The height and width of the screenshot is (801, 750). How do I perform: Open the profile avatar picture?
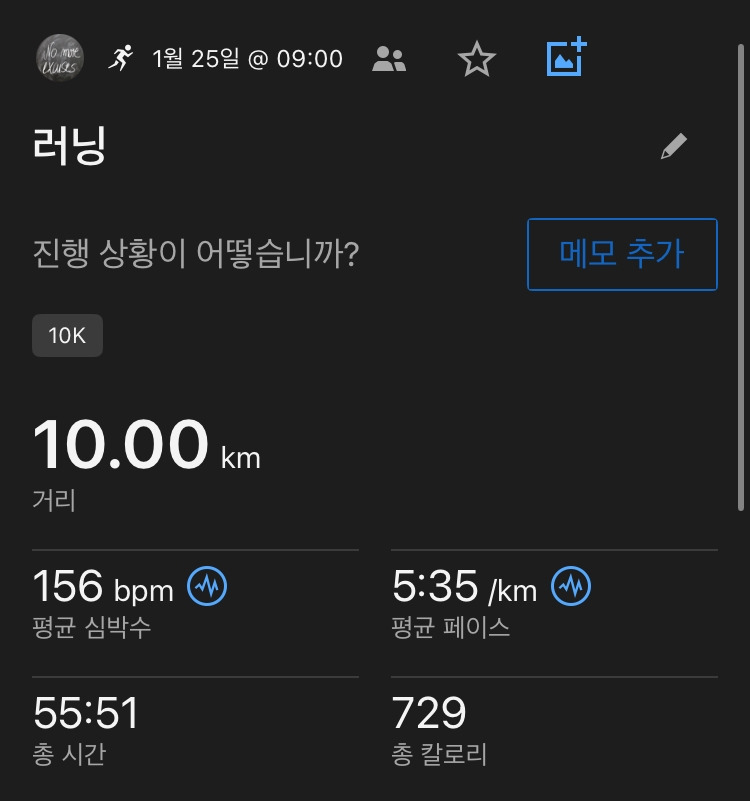60,59
